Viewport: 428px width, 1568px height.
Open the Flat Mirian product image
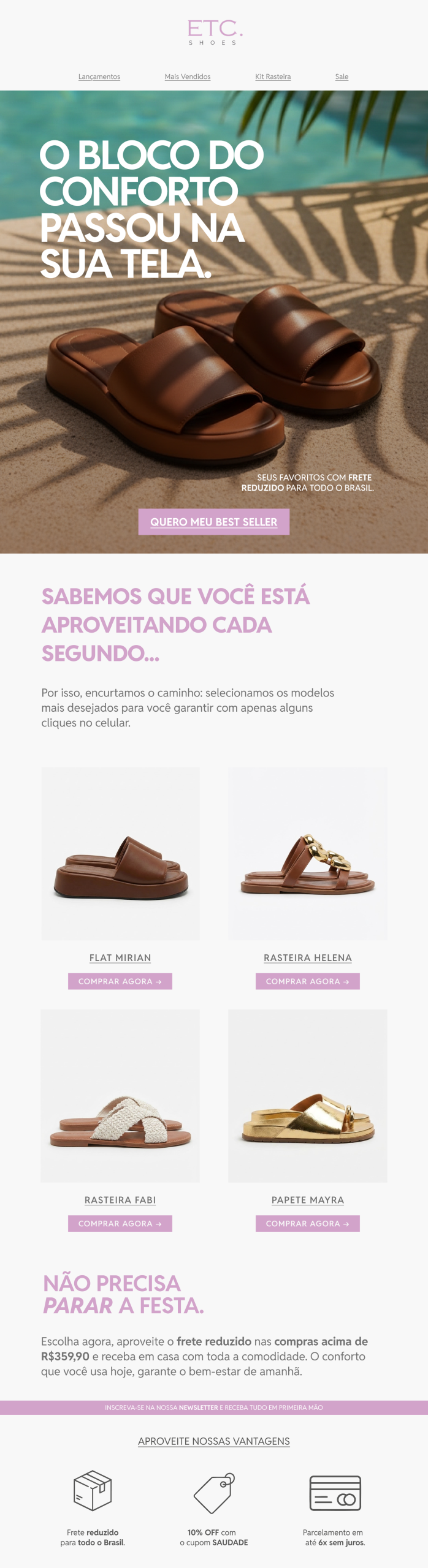(x=121, y=853)
